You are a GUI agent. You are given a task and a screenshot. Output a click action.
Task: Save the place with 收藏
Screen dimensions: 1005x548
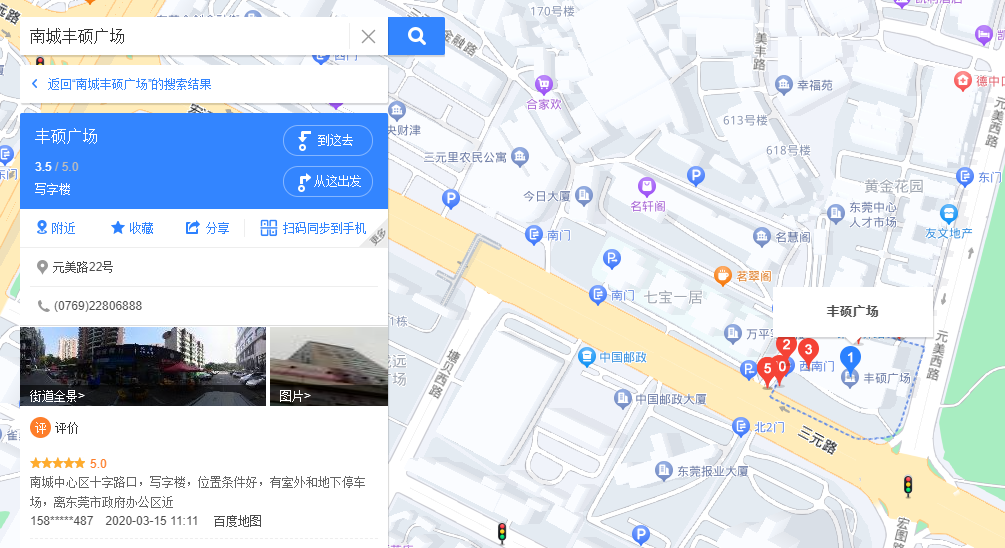pos(132,228)
